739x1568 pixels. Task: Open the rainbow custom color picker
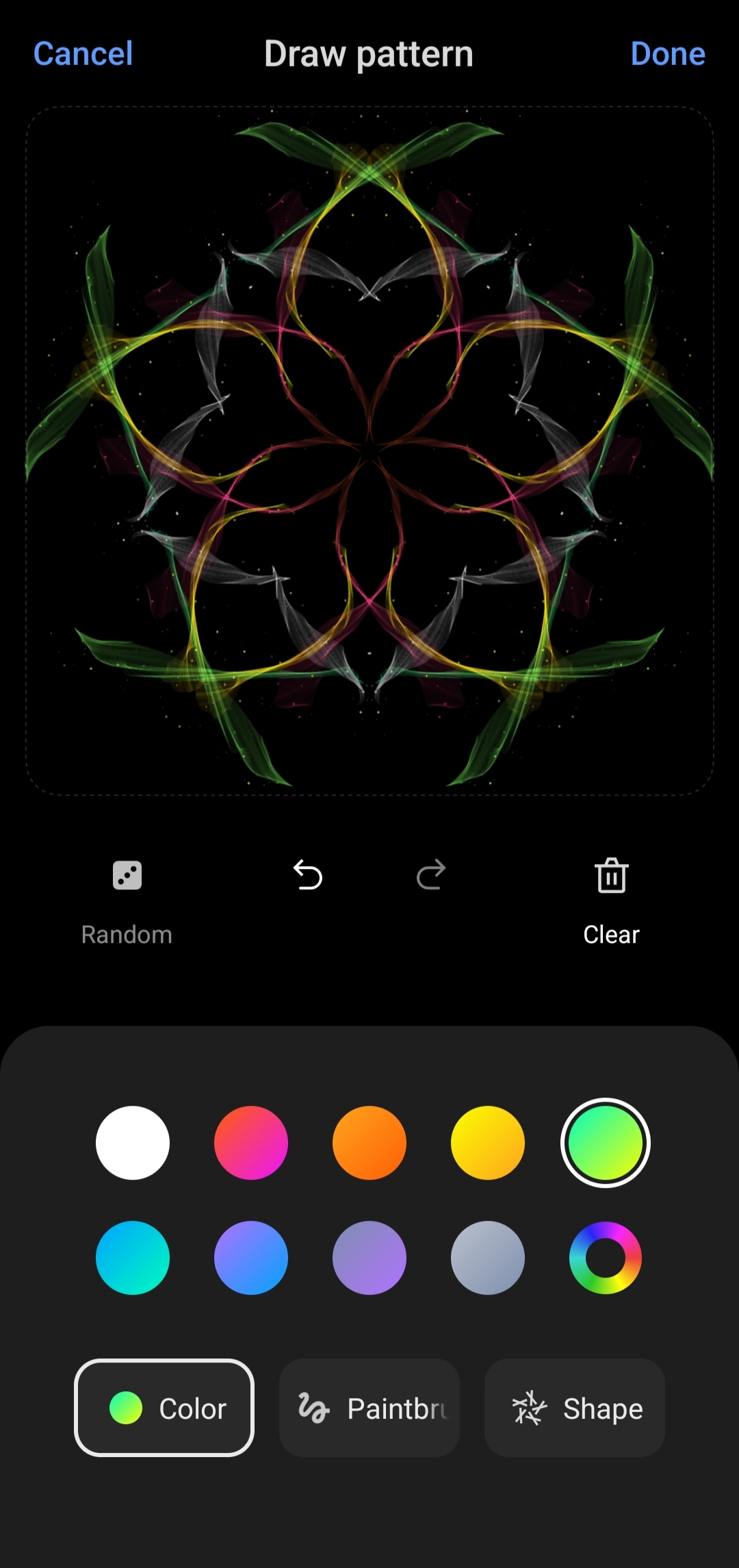coord(606,1258)
